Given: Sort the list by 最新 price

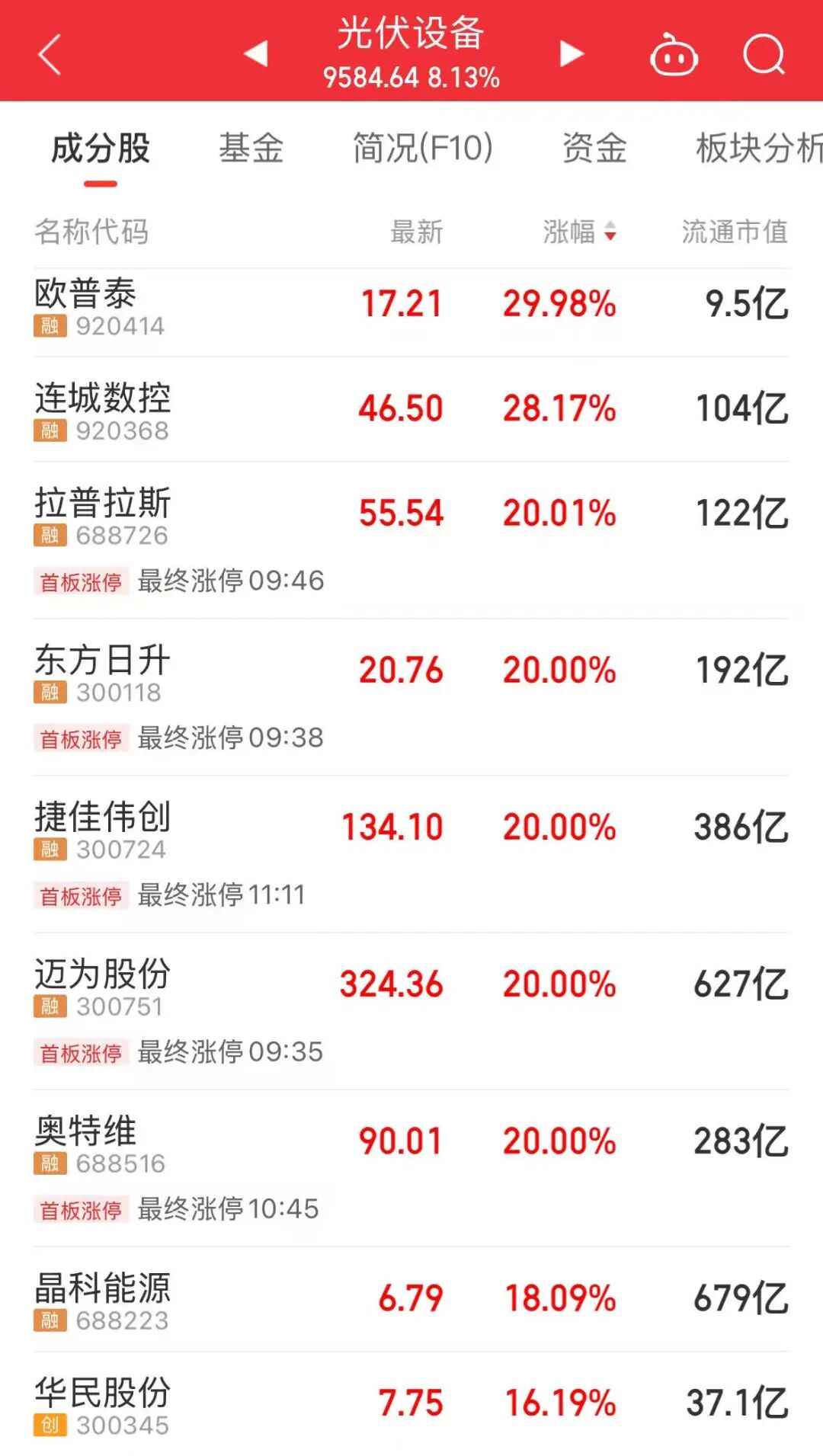Looking at the screenshot, I should click(x=416, y=232).
